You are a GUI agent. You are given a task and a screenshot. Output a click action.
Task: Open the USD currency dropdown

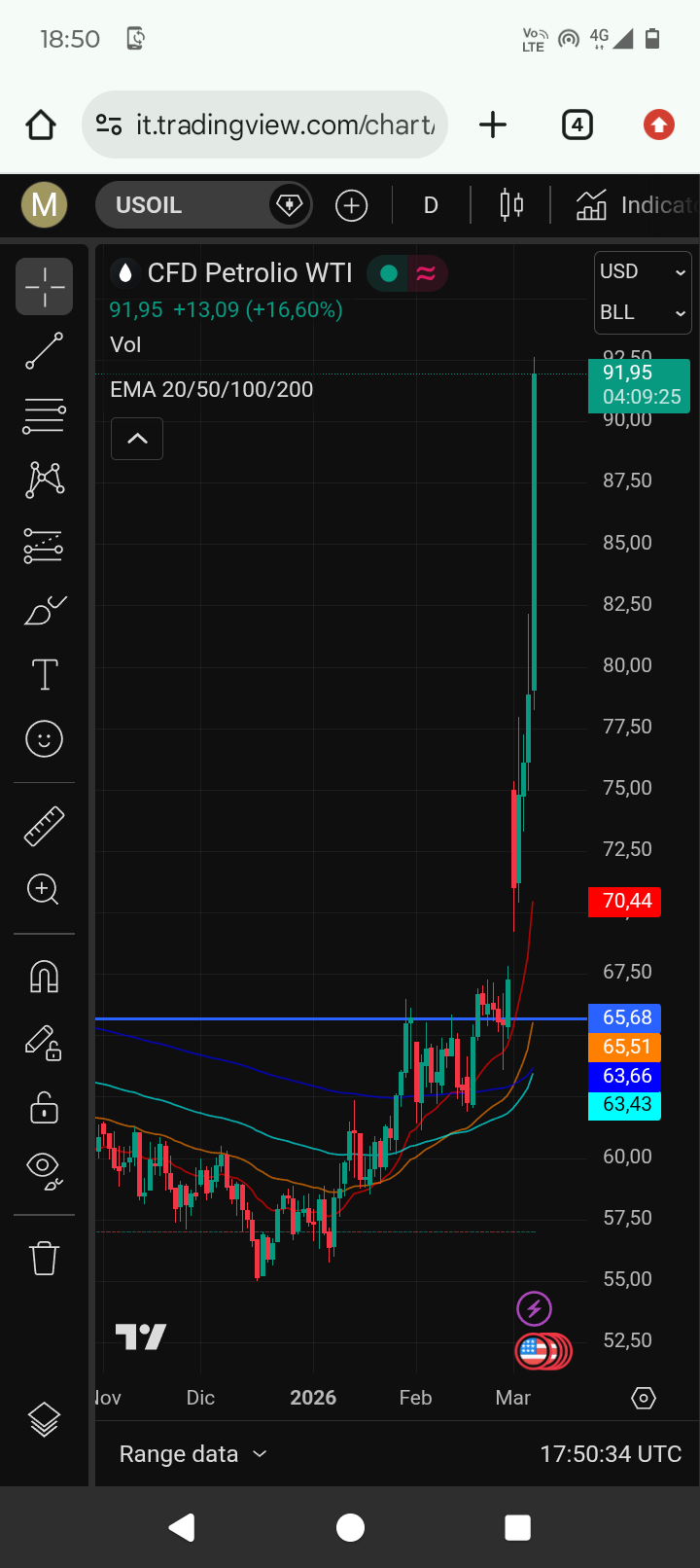pos(643,272)
